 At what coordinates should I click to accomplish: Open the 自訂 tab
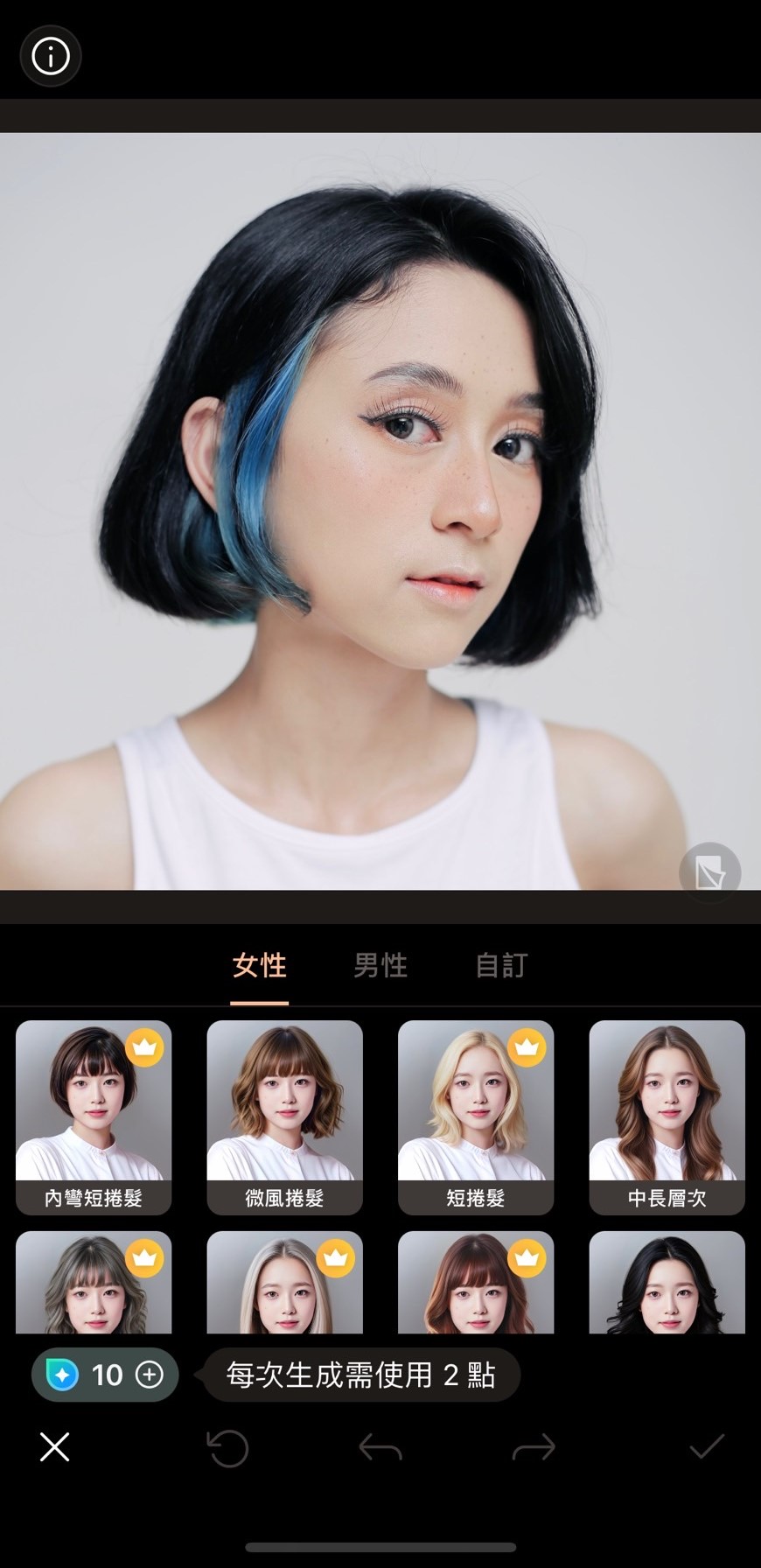point(500,965)
